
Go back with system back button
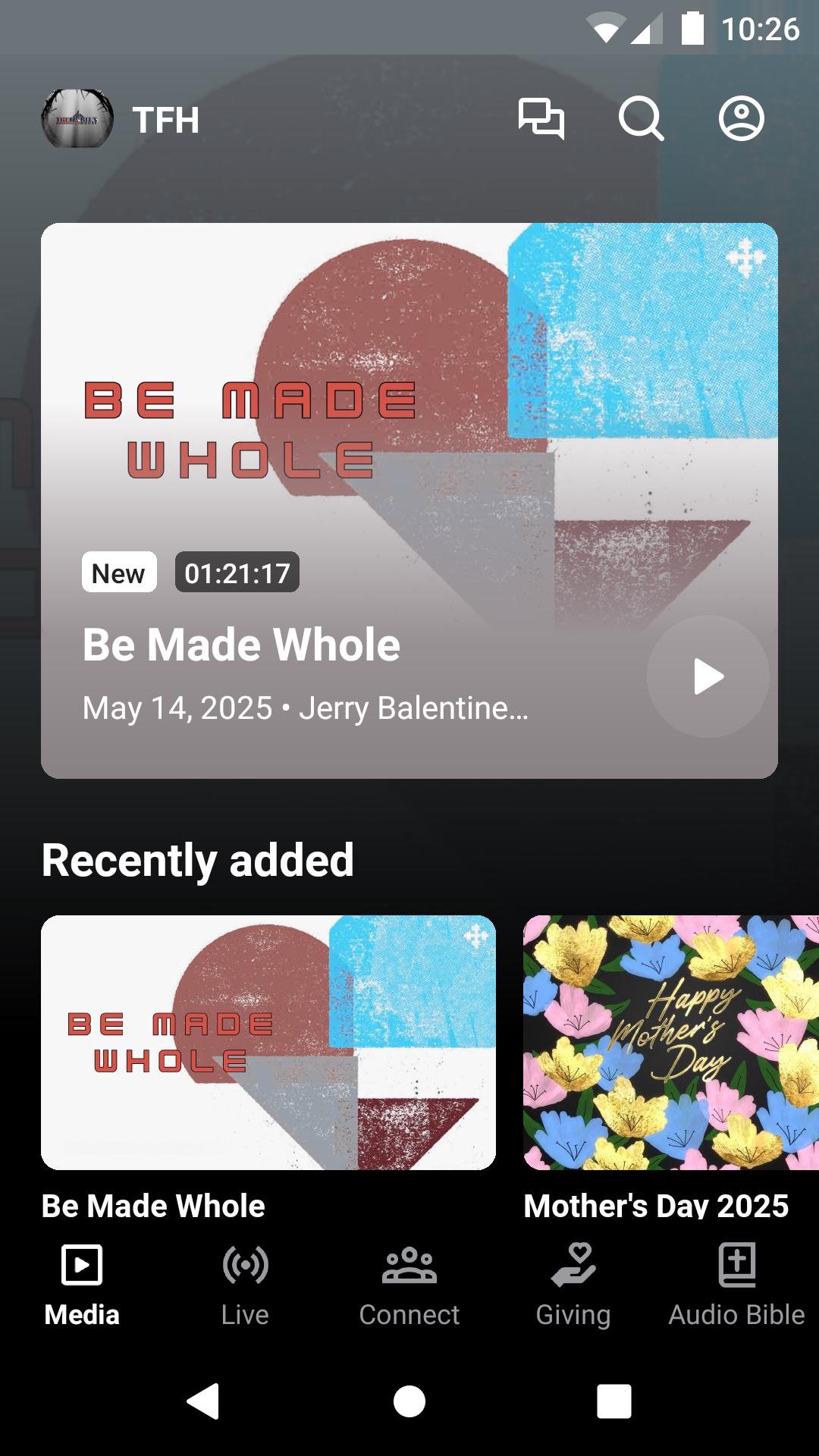pyautogui.click(x=203, y=1401)
